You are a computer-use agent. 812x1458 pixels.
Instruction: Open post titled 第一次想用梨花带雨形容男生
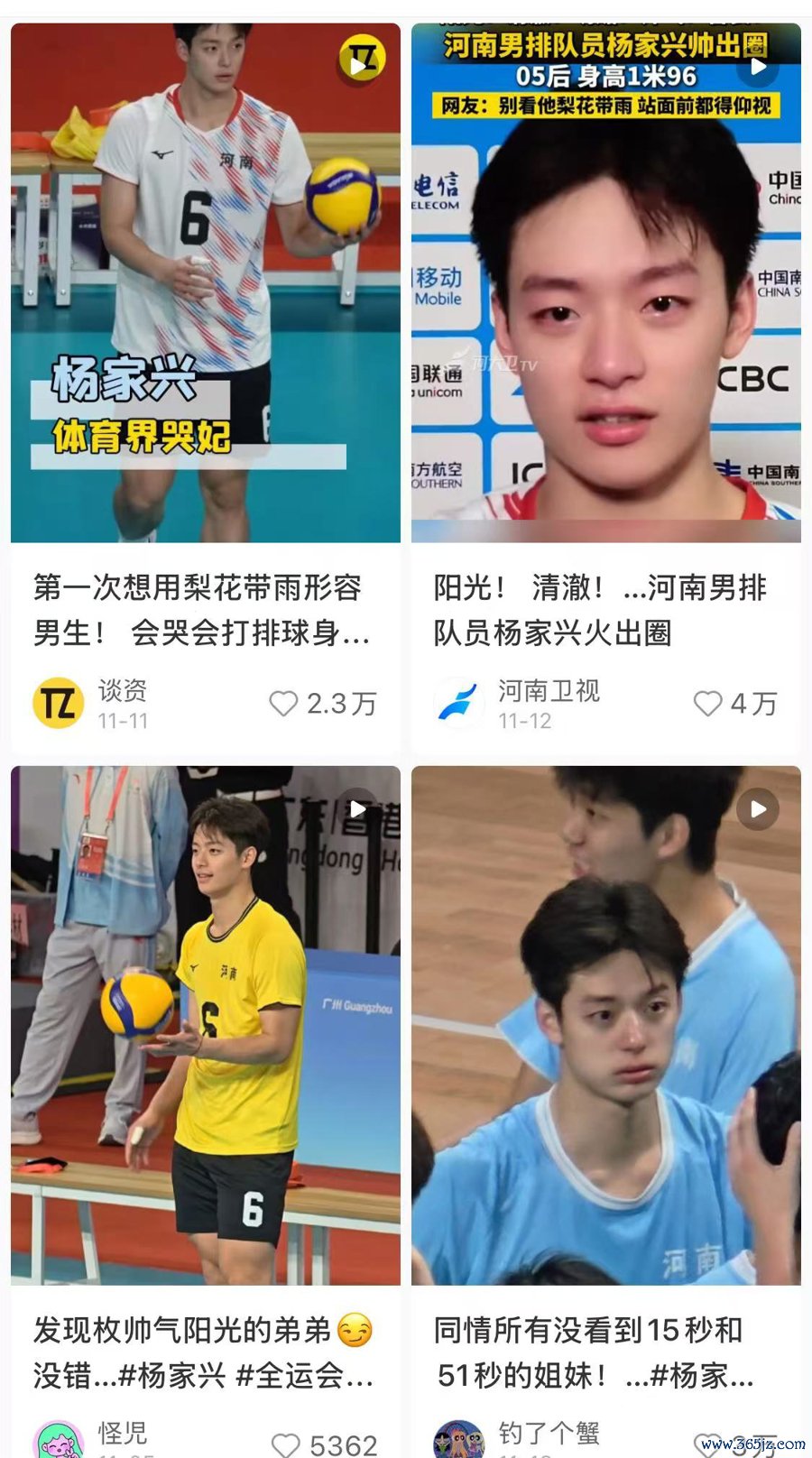[202, 610]
